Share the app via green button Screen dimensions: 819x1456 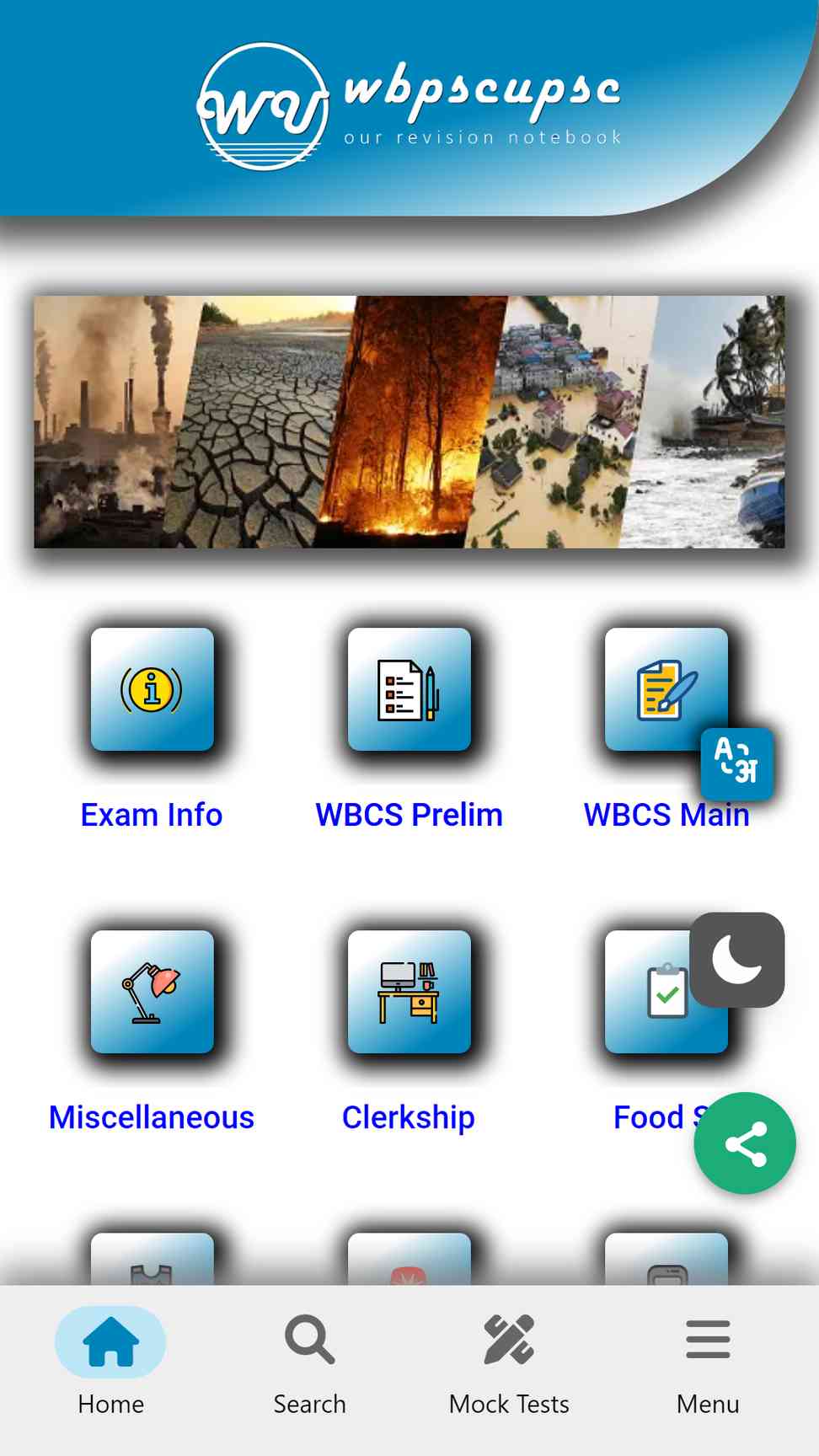(745, 1143)
